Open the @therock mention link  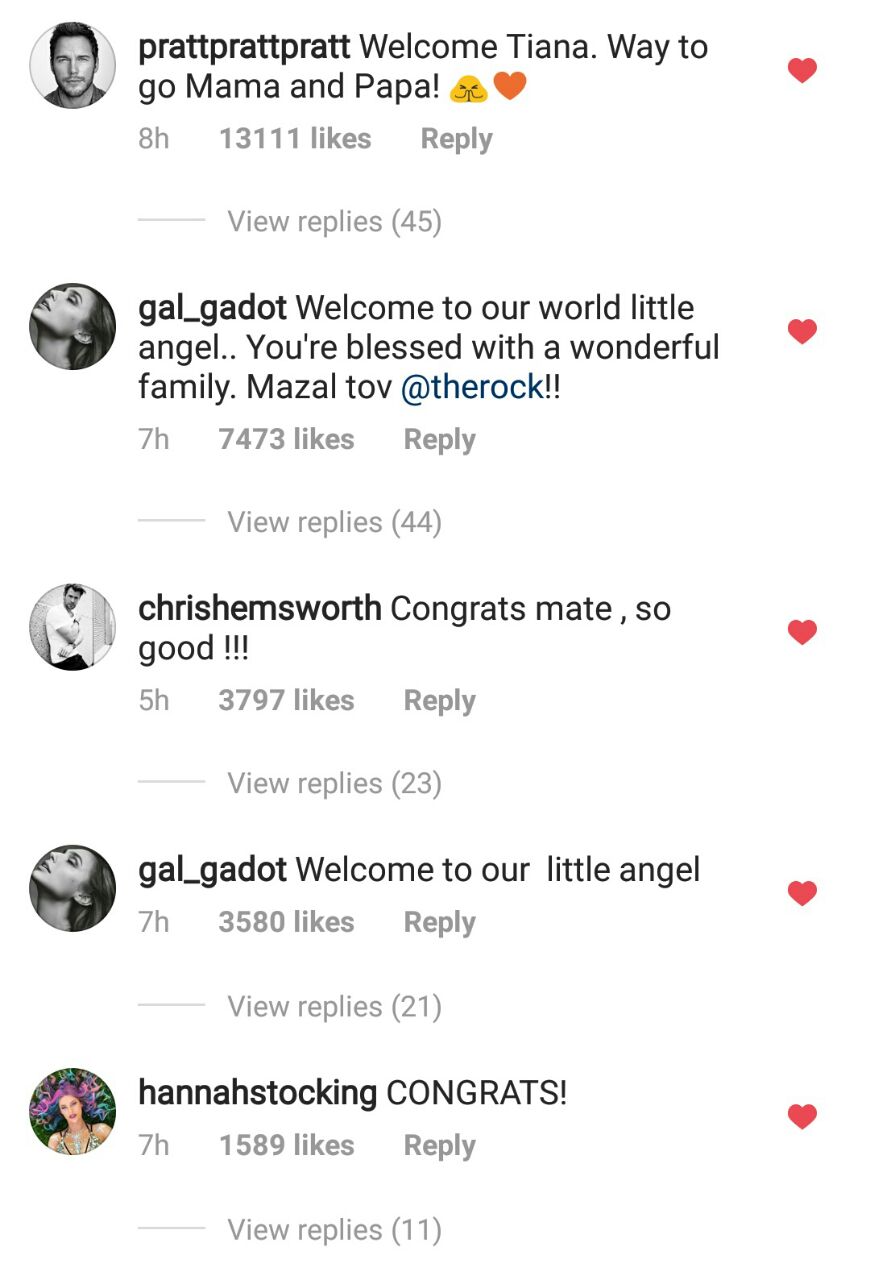click(x=471, y=388)
